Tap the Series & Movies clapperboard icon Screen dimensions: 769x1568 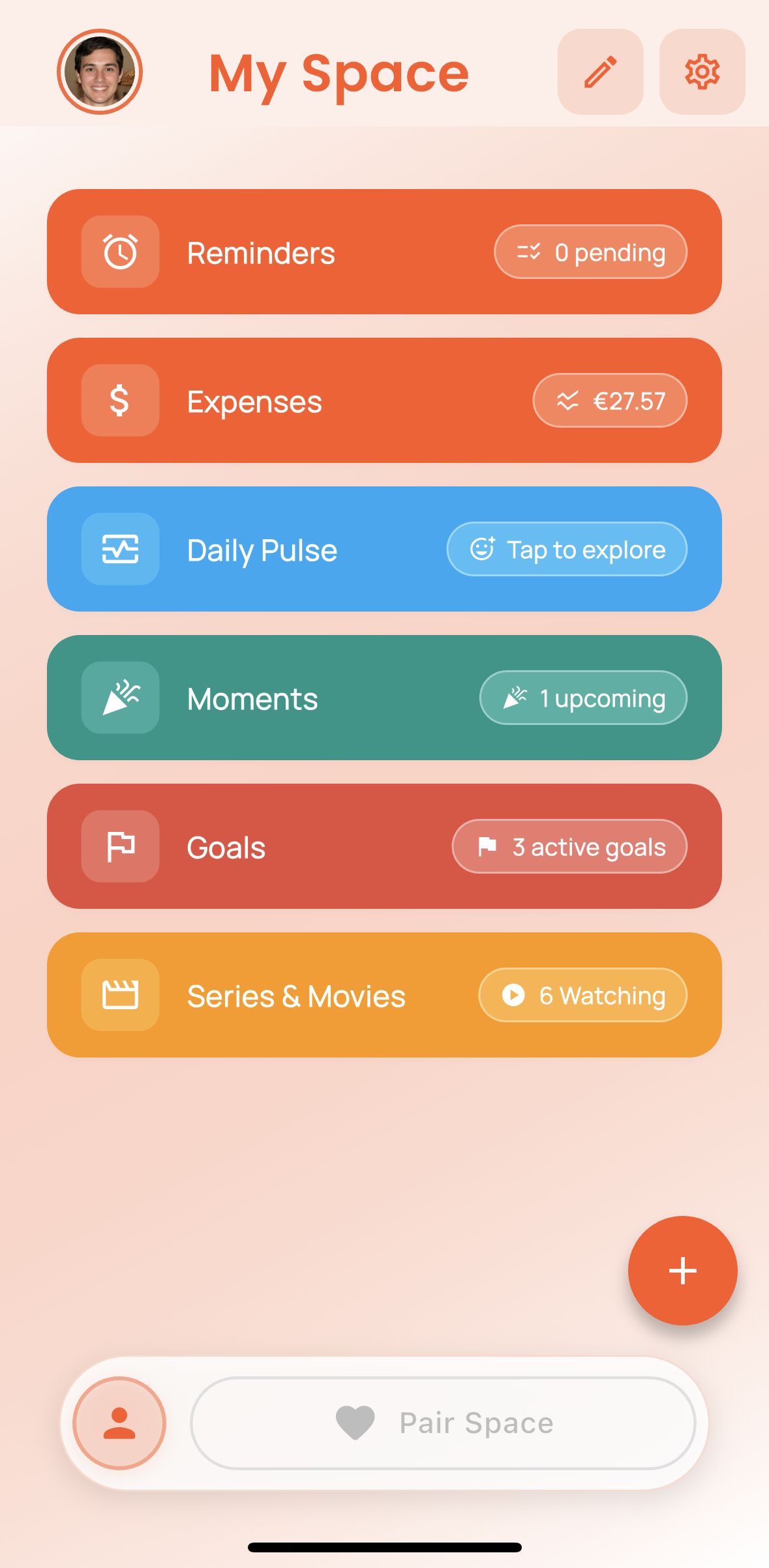119,994
